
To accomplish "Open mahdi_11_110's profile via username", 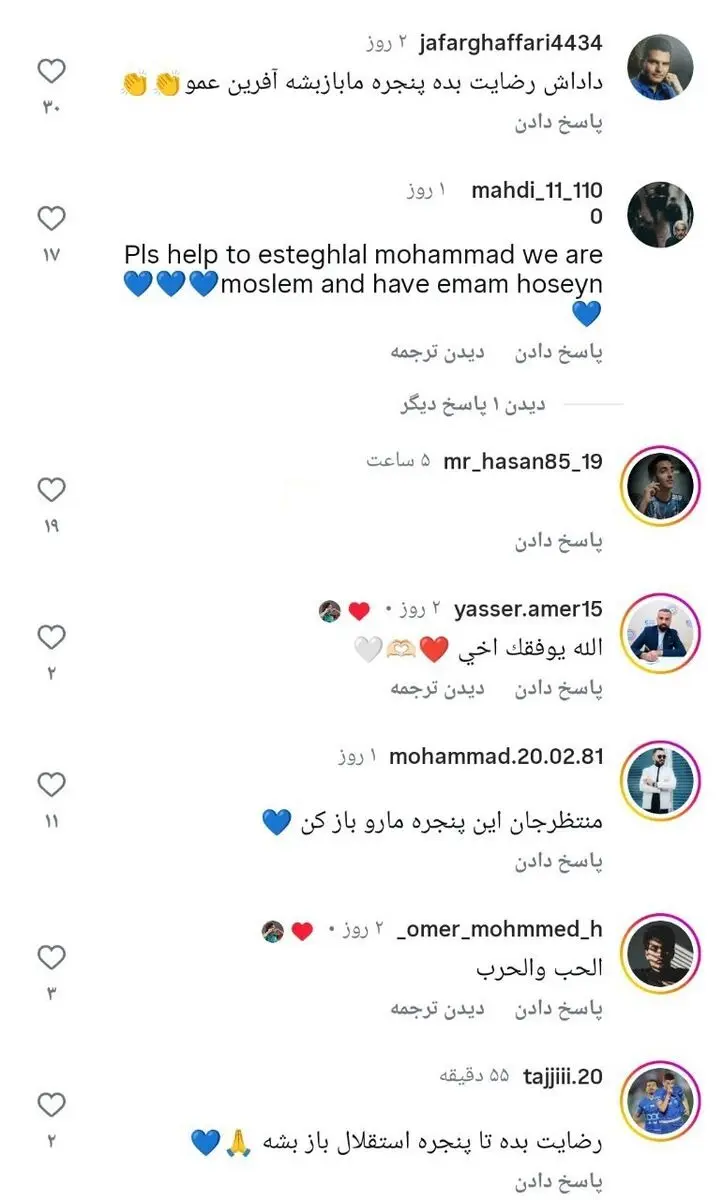I will (536, 191).
